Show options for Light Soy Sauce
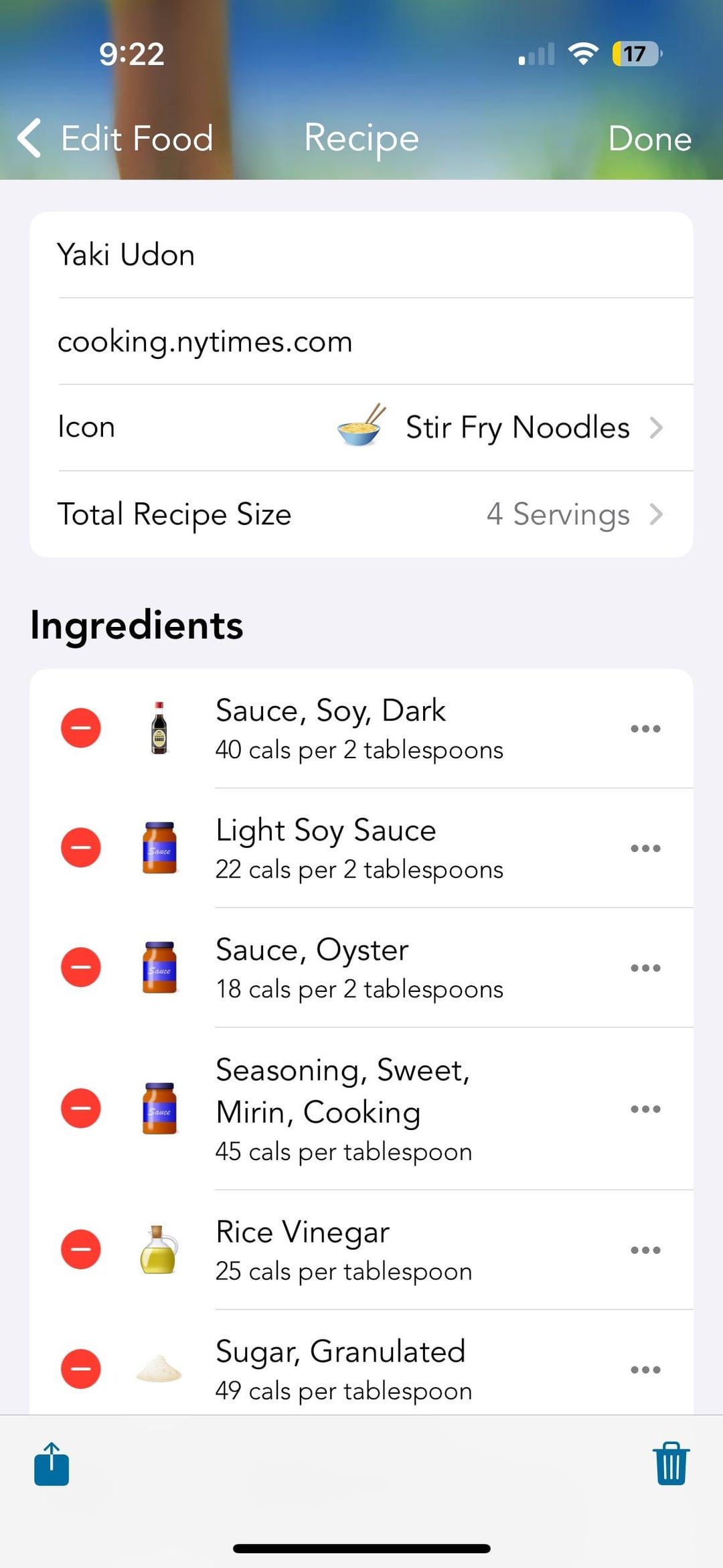Image resolution: width=723 pixels, height=1568 pixels. coord(645,848)
